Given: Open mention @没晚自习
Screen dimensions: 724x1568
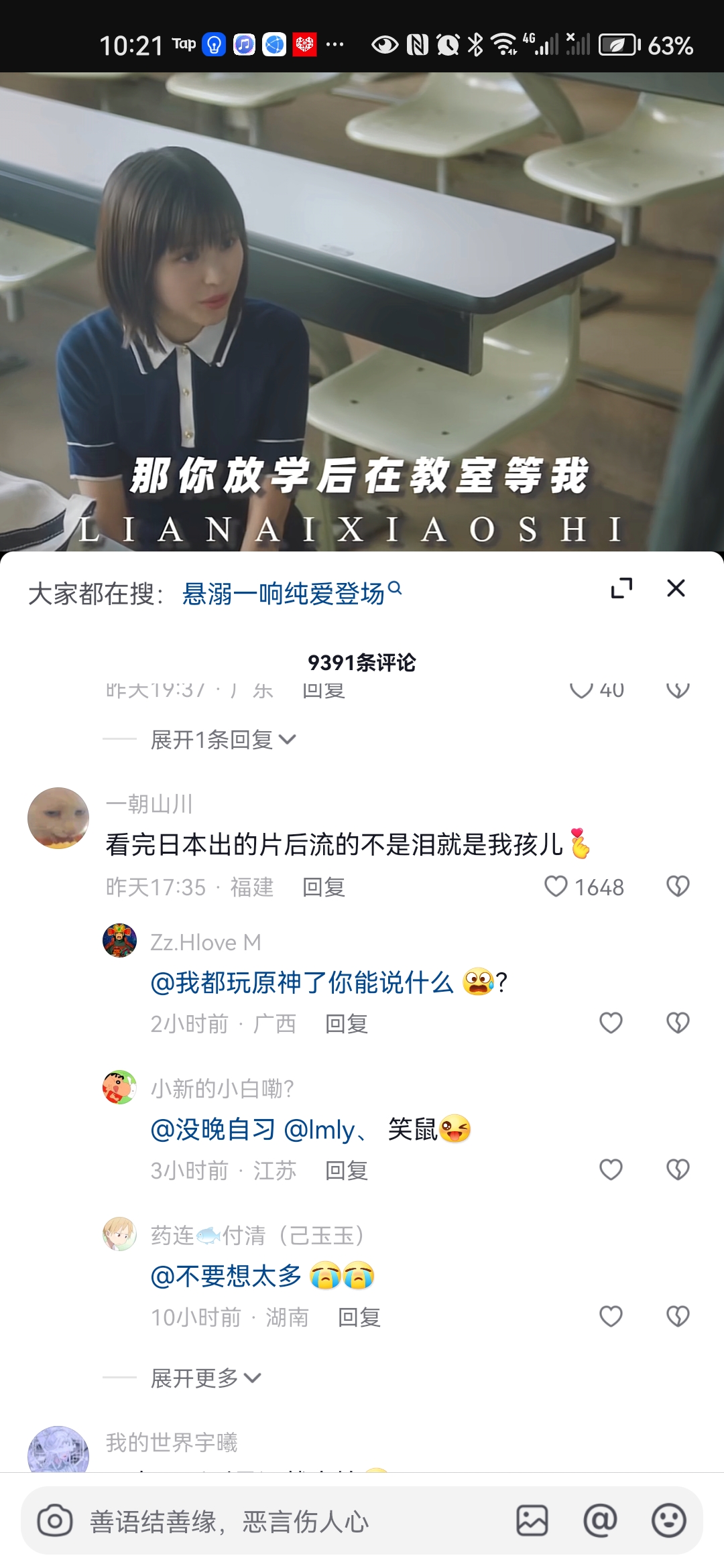Looking at the screenshot, I should (213, 1130).
